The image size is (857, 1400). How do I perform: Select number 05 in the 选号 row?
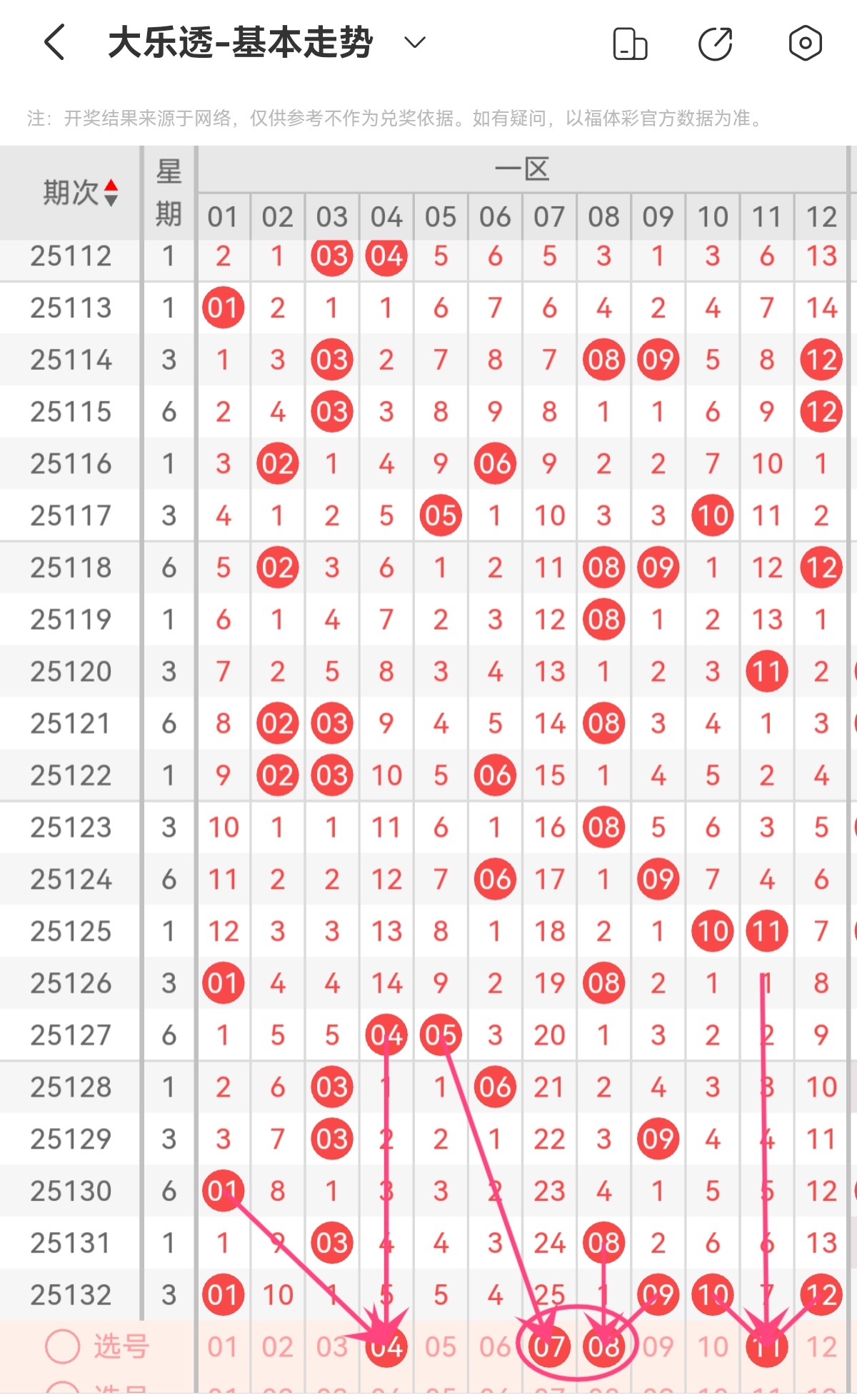pos(441,1347)
